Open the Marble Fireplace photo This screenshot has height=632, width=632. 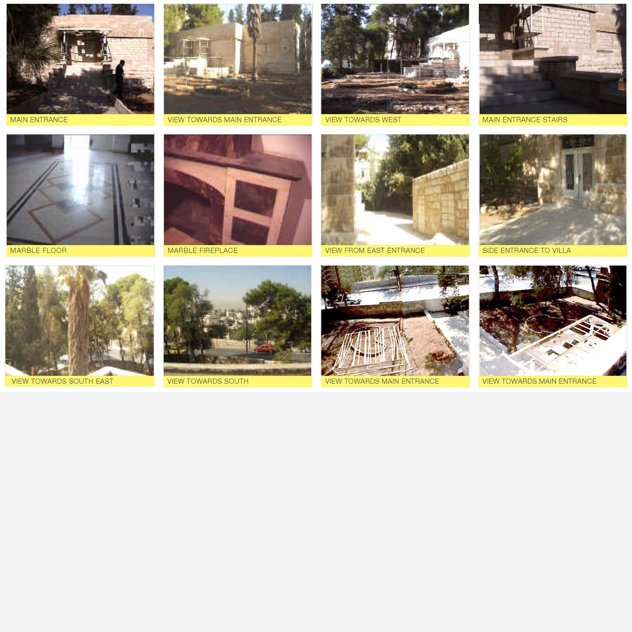pos(237,190)
